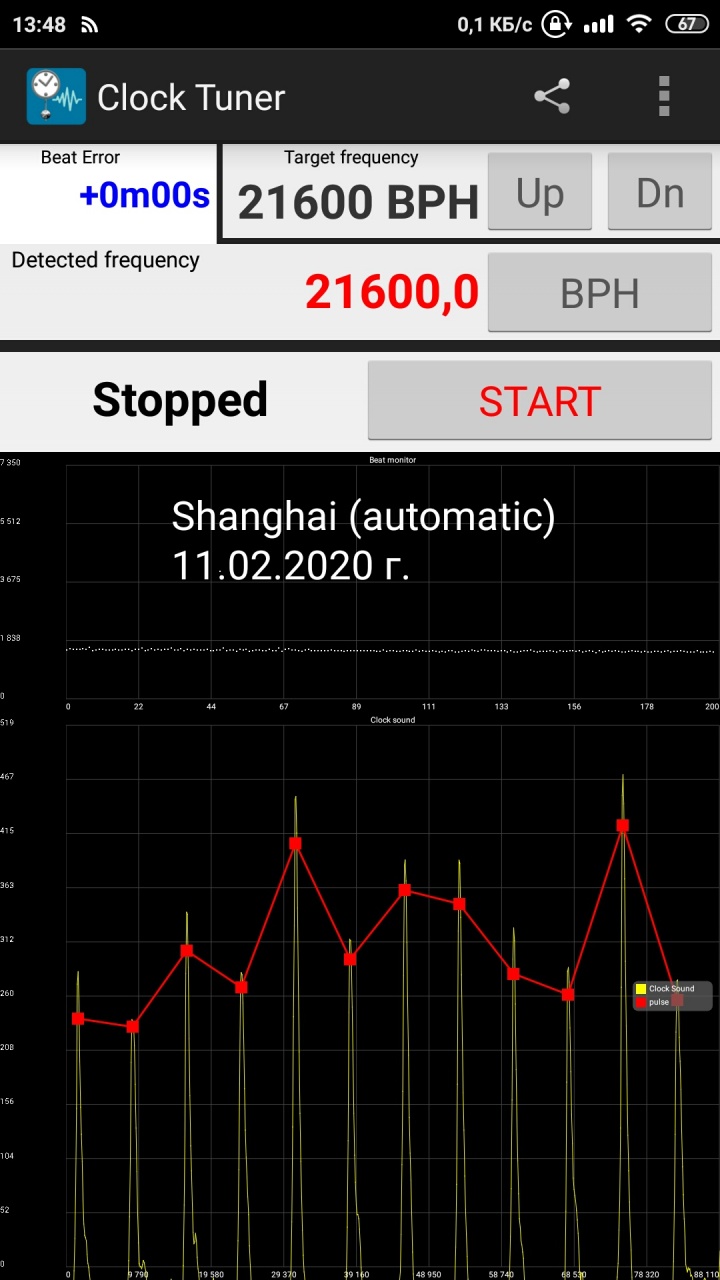Screen dimensions: 720x1280
Task: Open the overflow menu
Action: click(664, 97)
